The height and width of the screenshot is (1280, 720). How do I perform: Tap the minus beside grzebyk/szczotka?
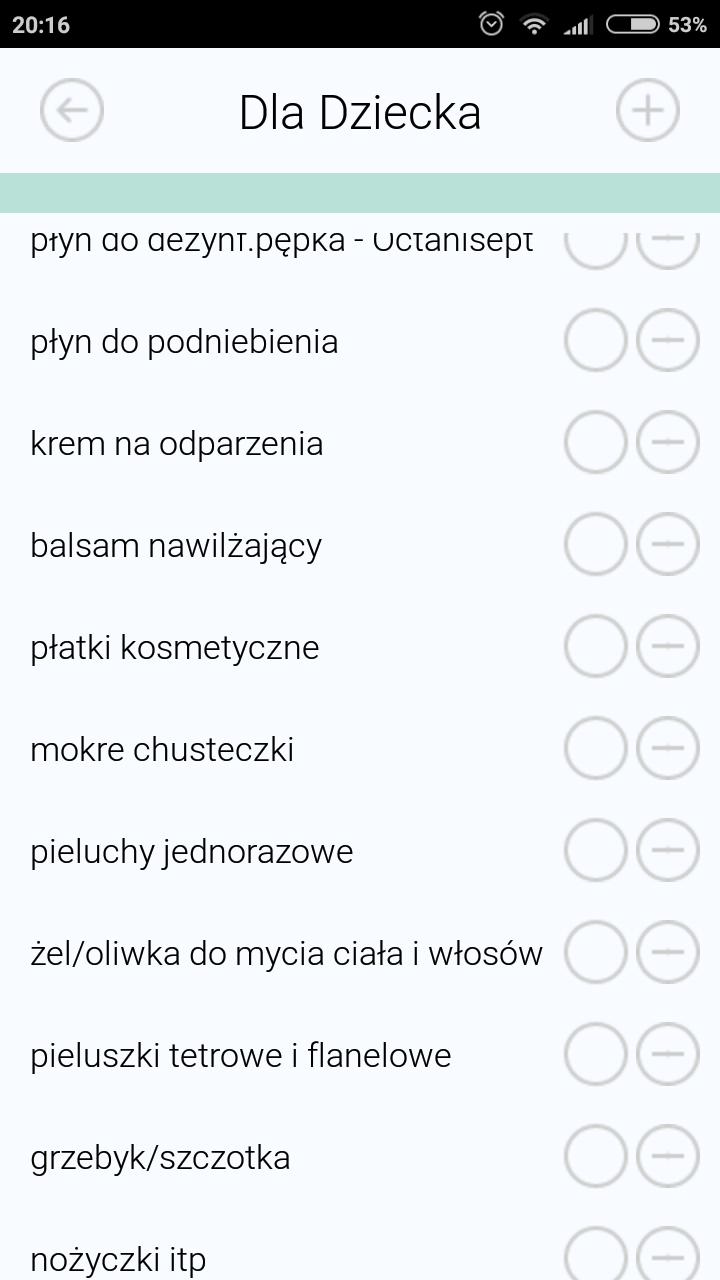[x=668, y=1157]
